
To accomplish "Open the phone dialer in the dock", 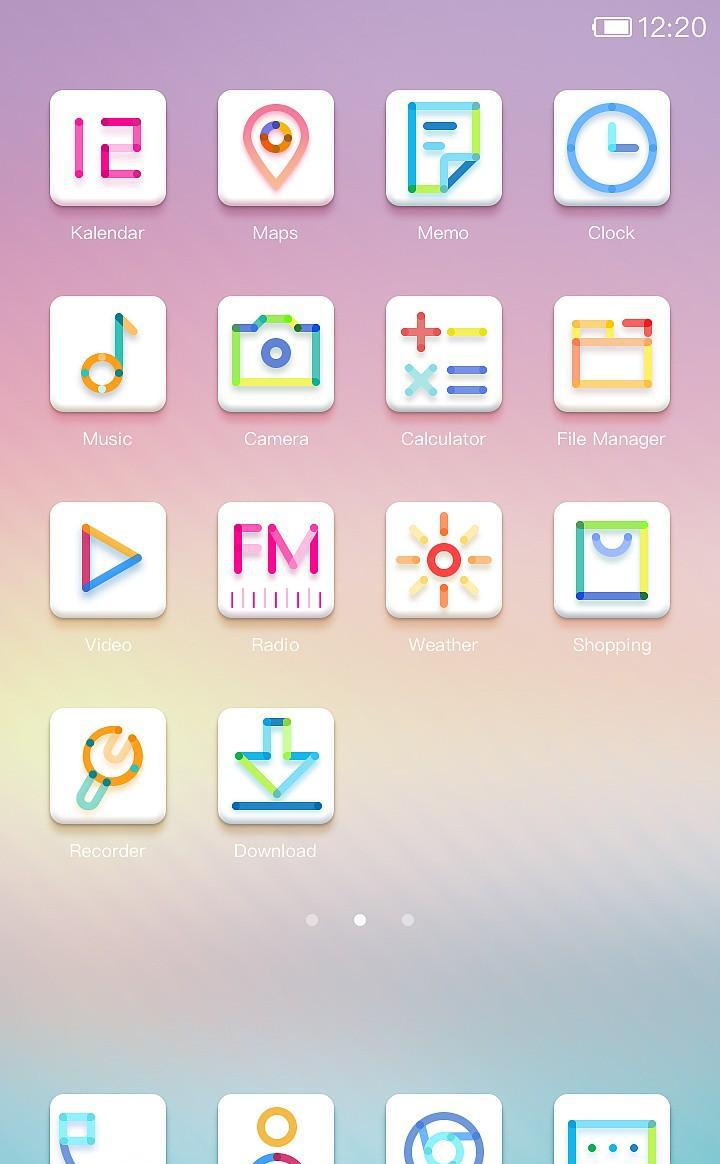I will point(108,1129).
